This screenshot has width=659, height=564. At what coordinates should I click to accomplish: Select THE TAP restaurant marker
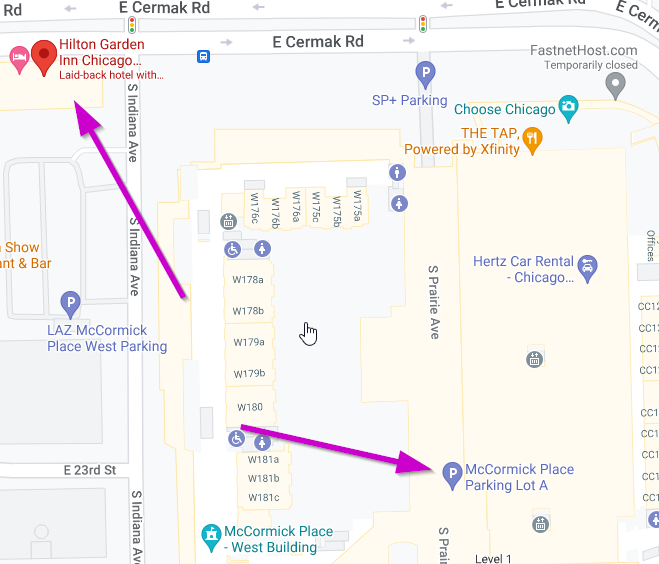click(533, 140)
